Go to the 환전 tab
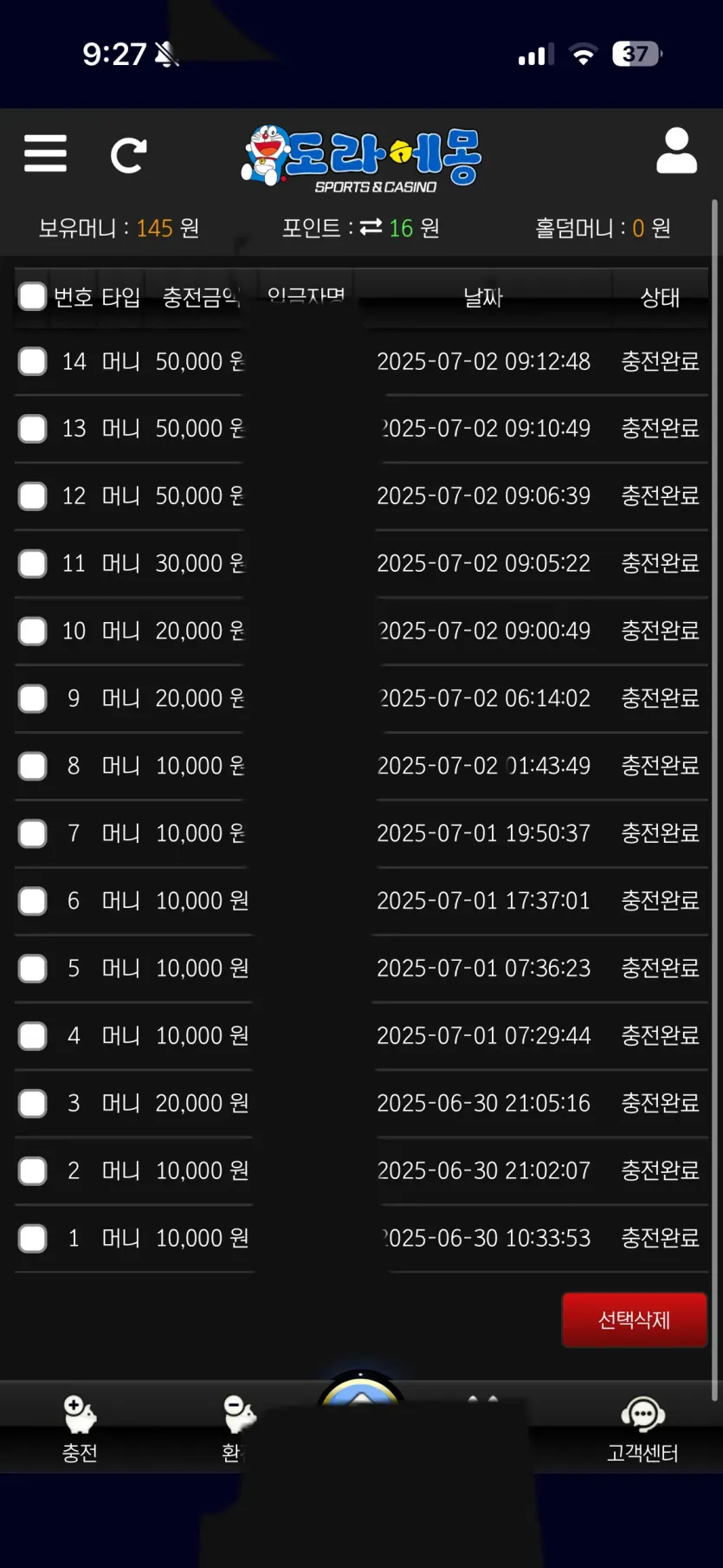Viewport: 723px width, 1568px height. pyautogui.click(x=236, y=1429)
